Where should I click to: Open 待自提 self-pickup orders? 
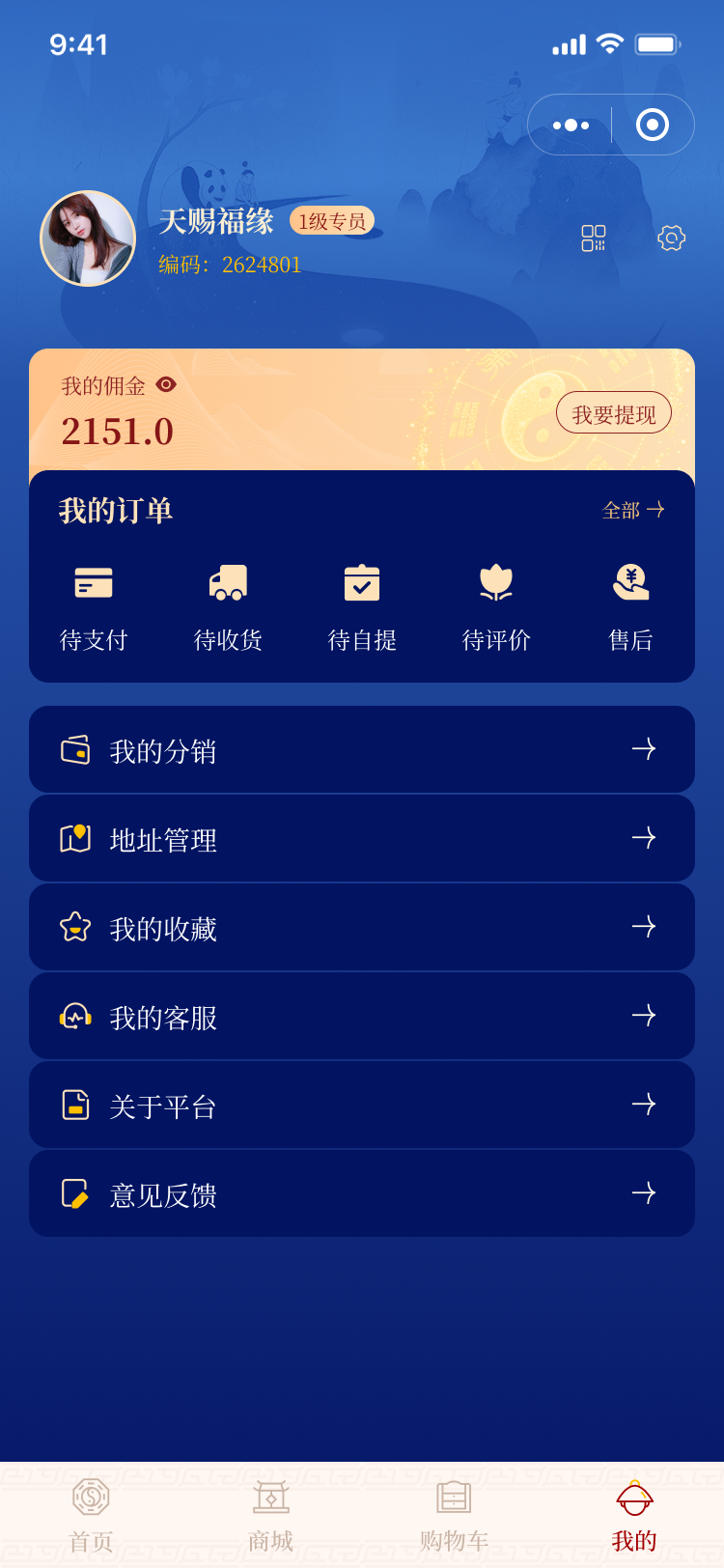click(x=362, y=606)
